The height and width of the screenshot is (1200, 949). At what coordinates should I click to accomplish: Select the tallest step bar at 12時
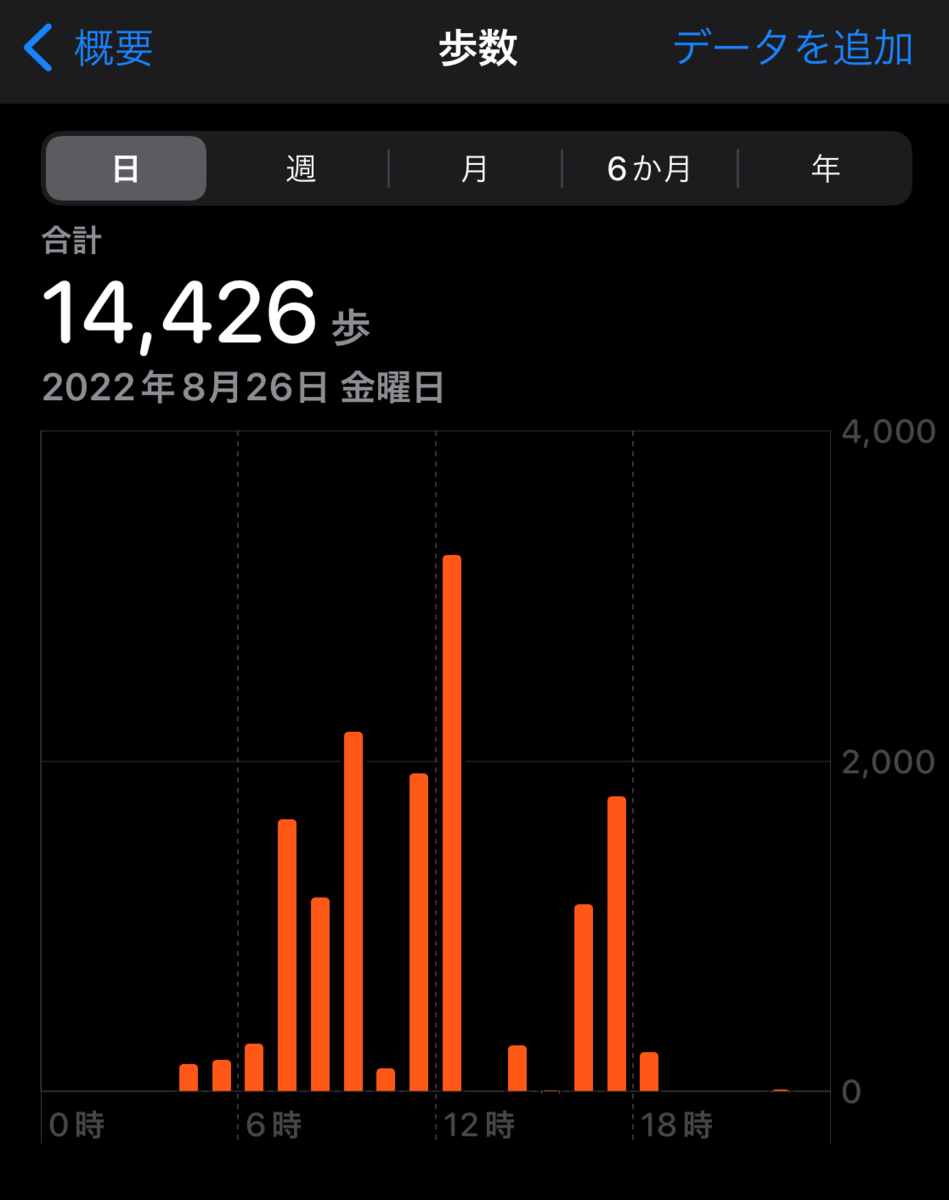click(452, 823)
